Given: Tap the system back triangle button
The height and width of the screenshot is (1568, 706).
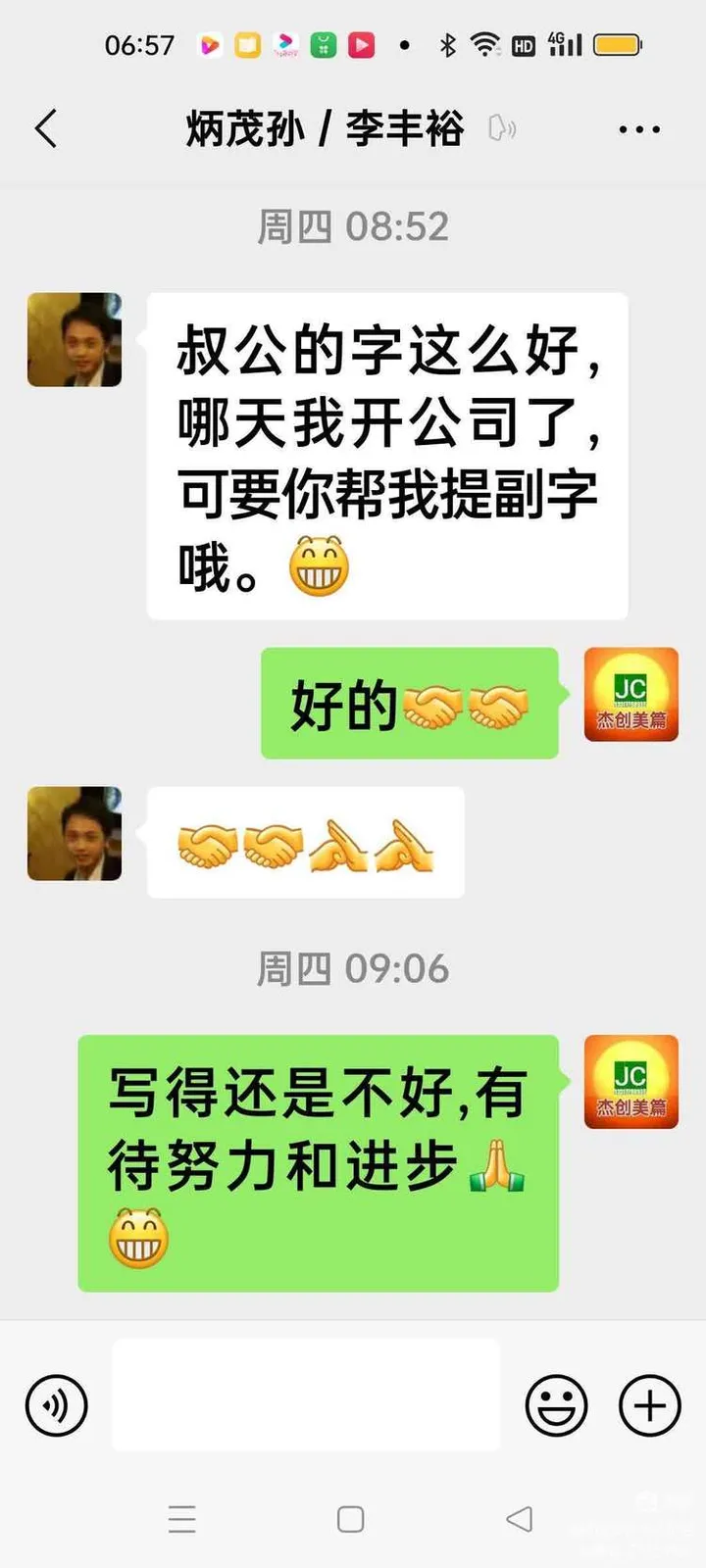Looking at the screenshot, I should click(x=520, y=1519).
